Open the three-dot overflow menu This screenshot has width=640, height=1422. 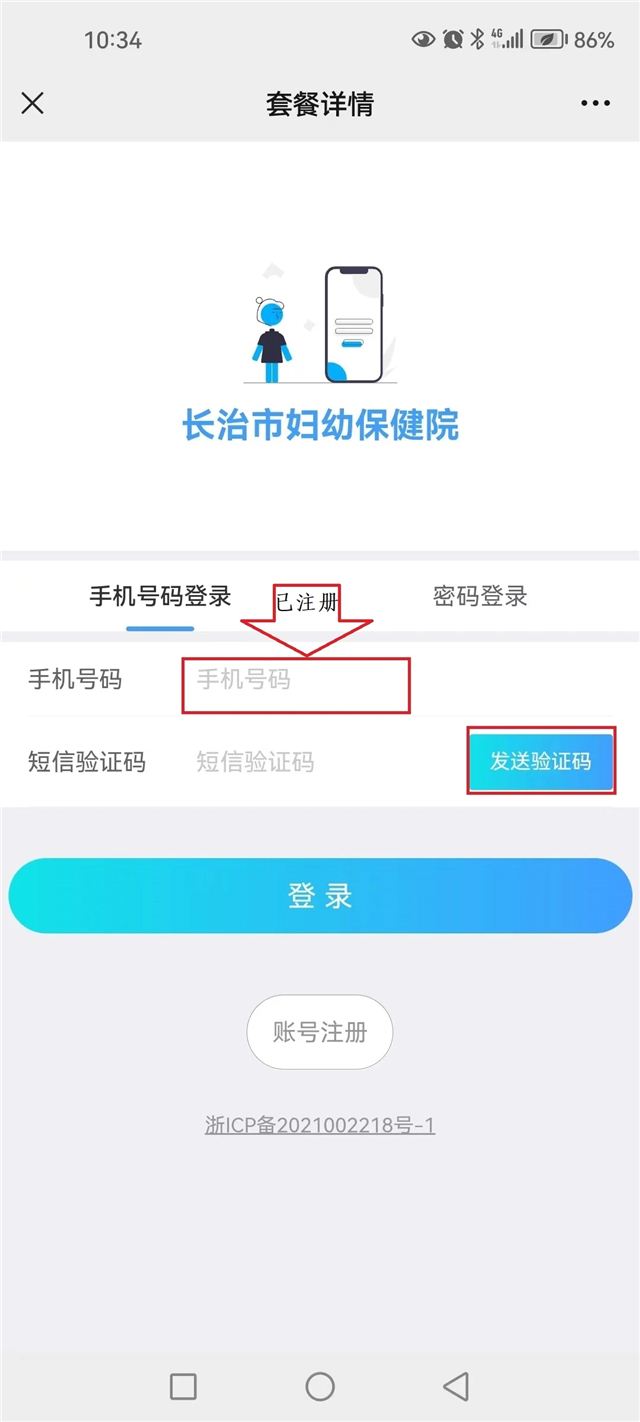coord(595,103)
